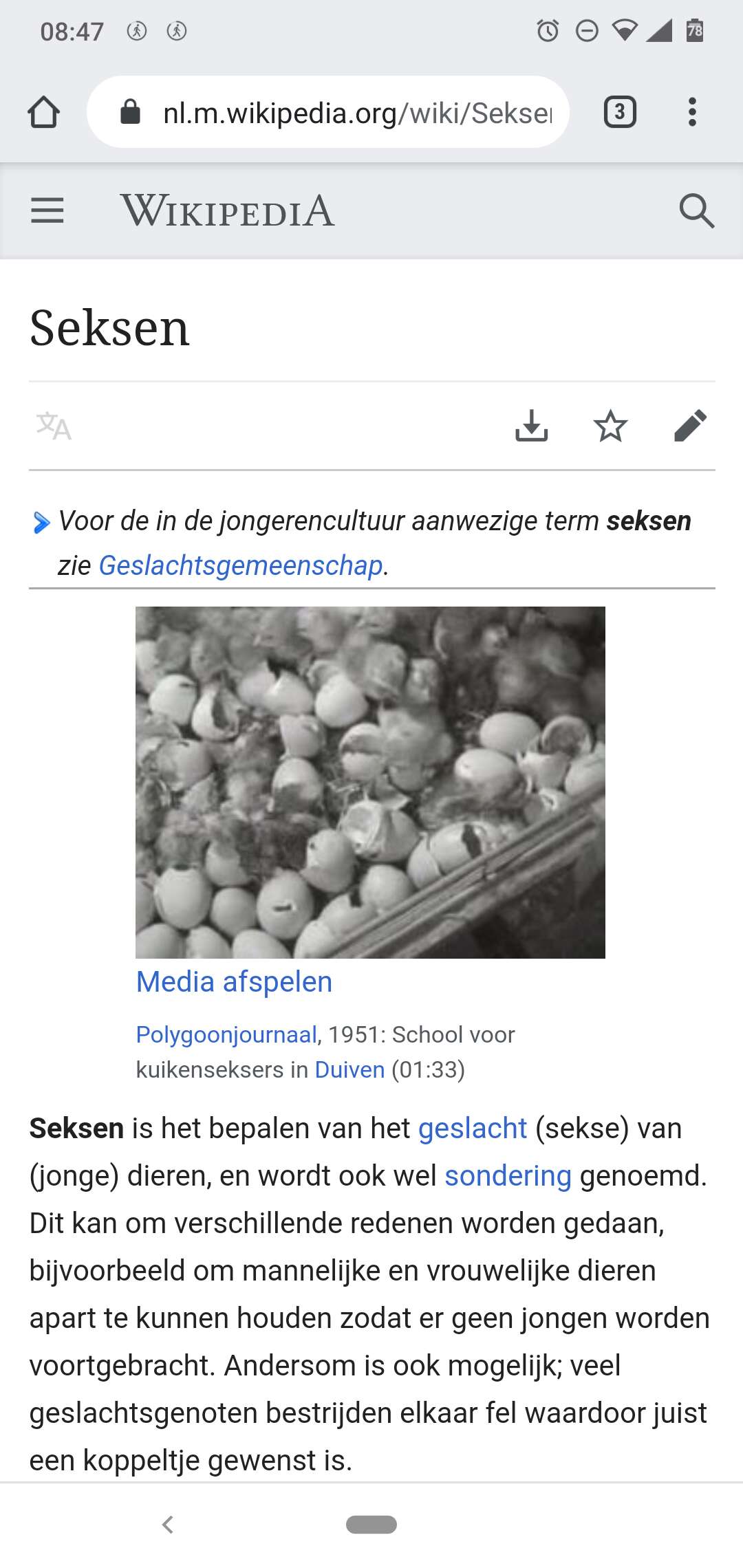Screen dimensions: 743x1568
Task: Open the Geslachtsgemeenschap link
Action: [x=241, y=565]
